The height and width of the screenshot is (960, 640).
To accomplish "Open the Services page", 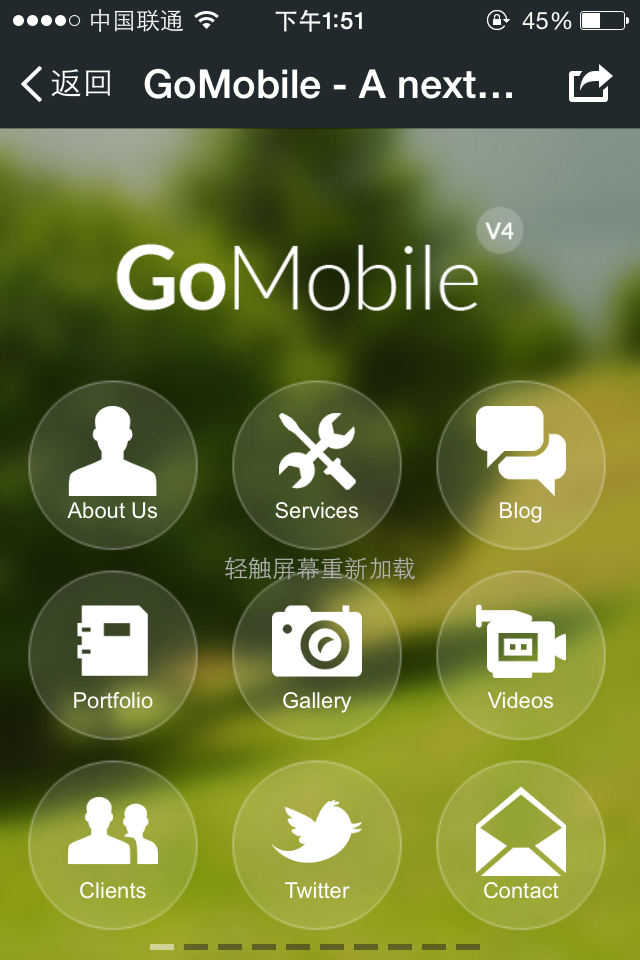I will tap(317, 464).
